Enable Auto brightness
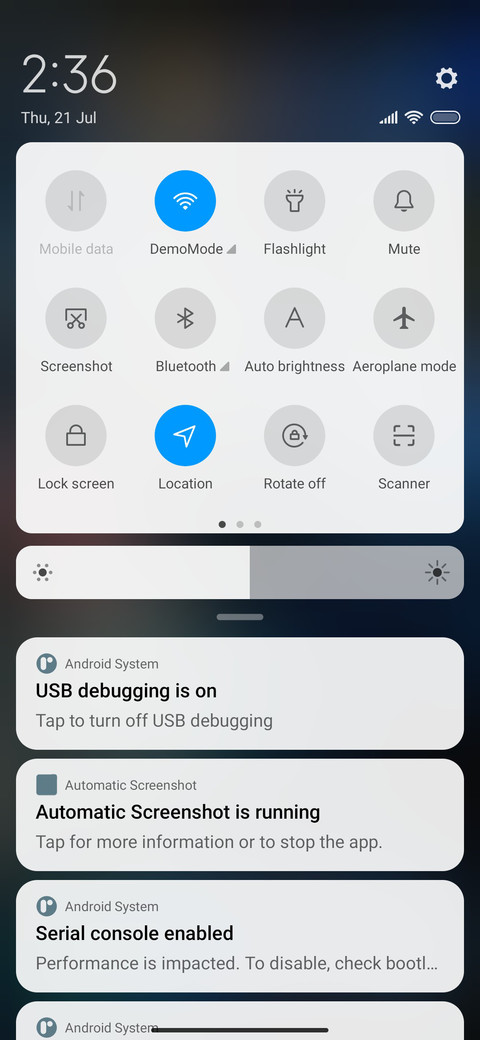Viewport: 480px width, 1040px height. 294,318
